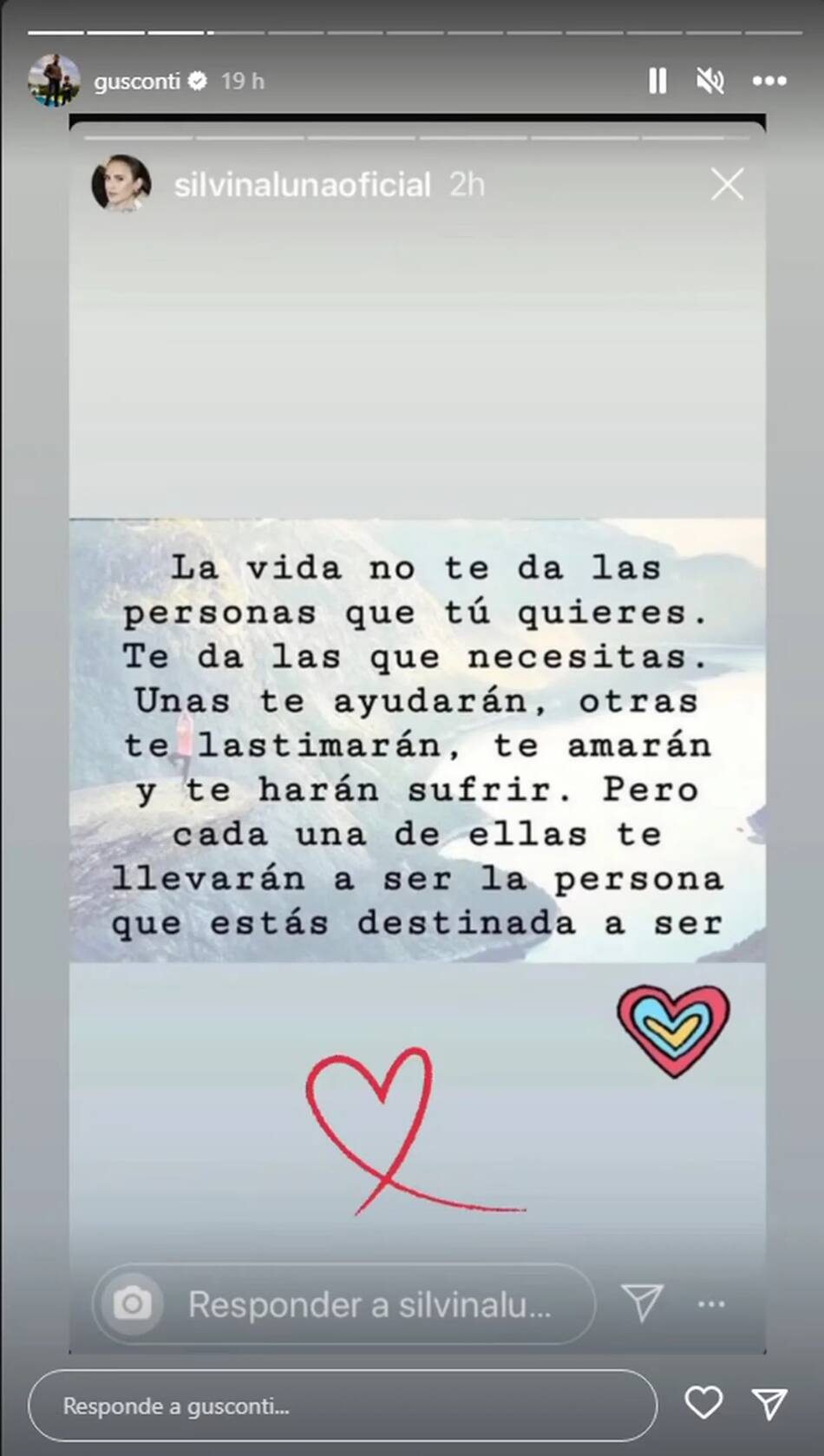Image resolution: width=824 pixels, height=1456 pixels.
Task: Dismiss the shared story with the X
Action: 728,184
